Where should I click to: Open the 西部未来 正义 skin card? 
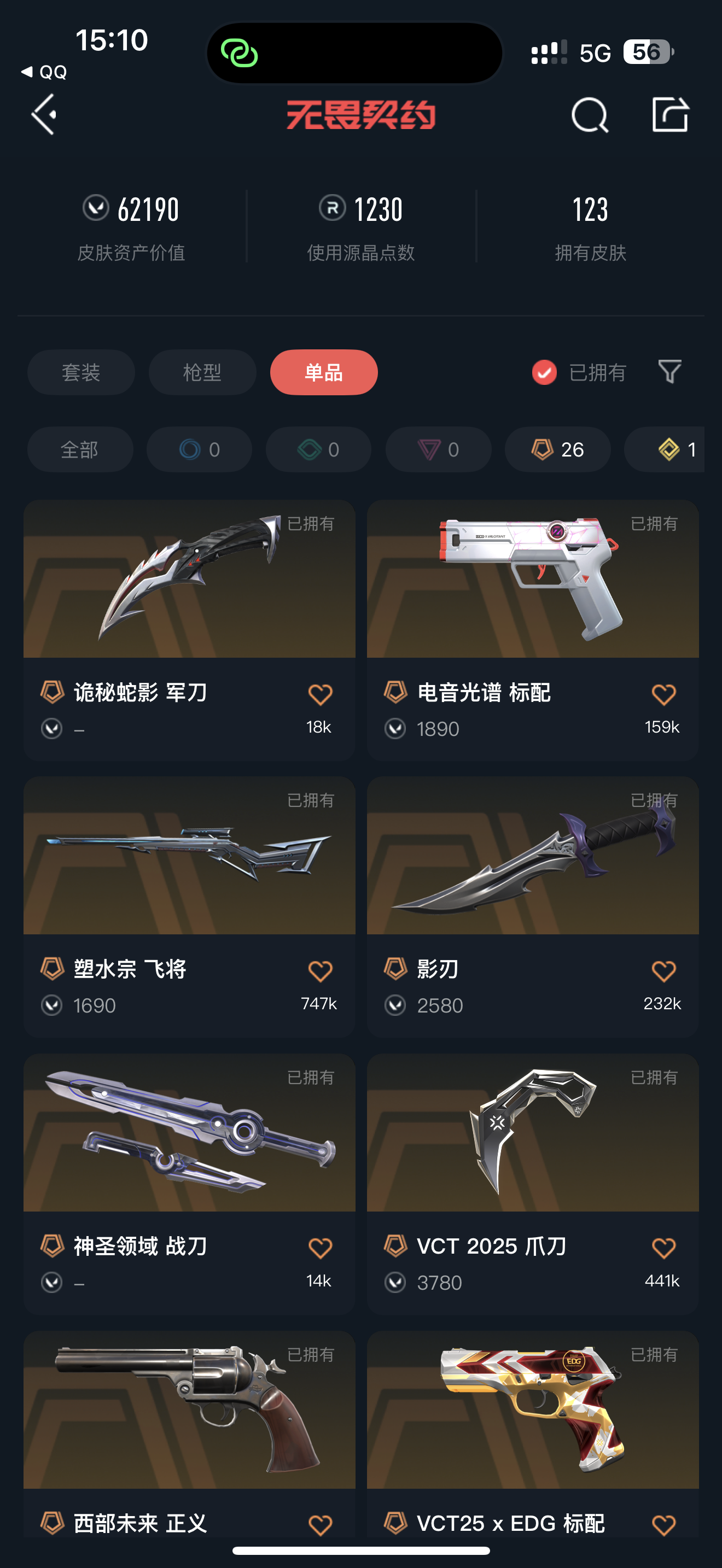point(189,1410)
